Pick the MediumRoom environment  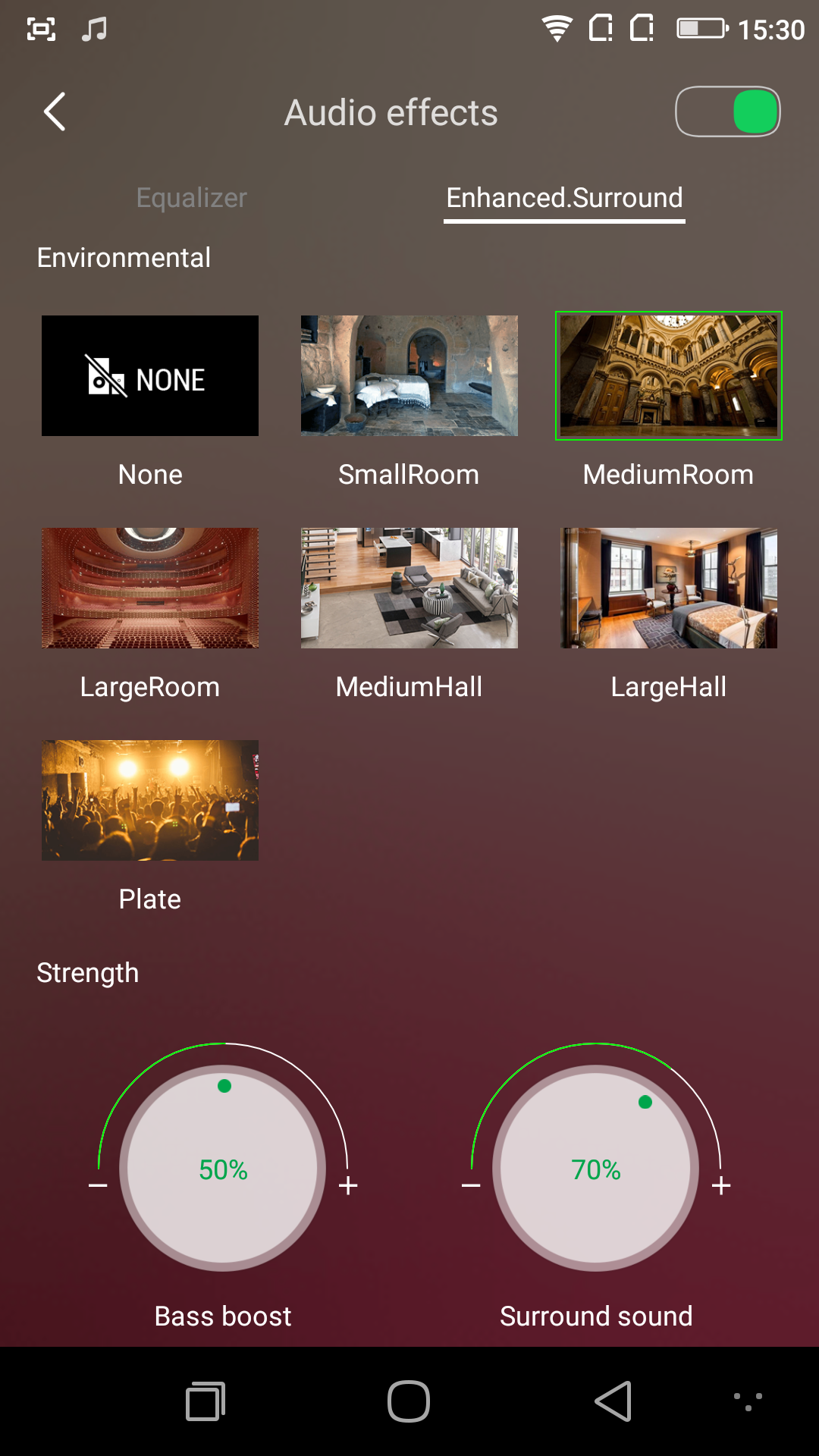(669, 376)
